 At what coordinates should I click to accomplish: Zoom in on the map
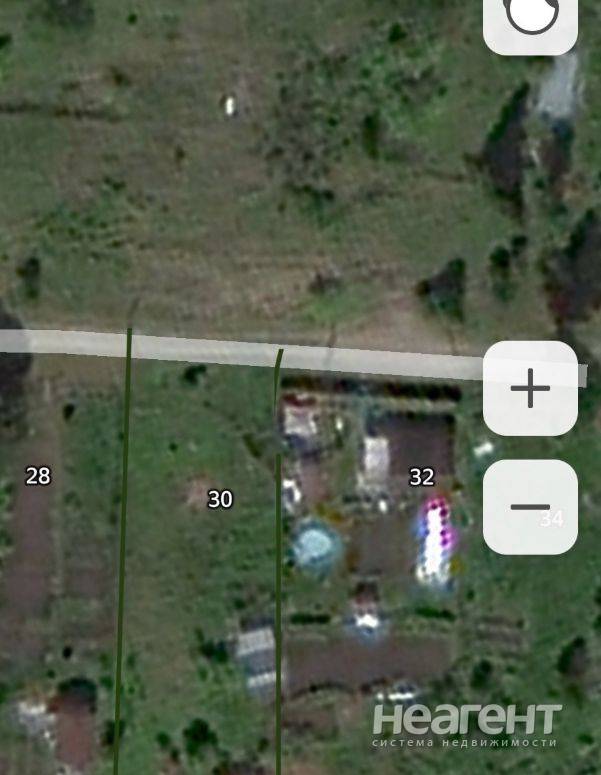pyautogui.click(x=530, y=389)
